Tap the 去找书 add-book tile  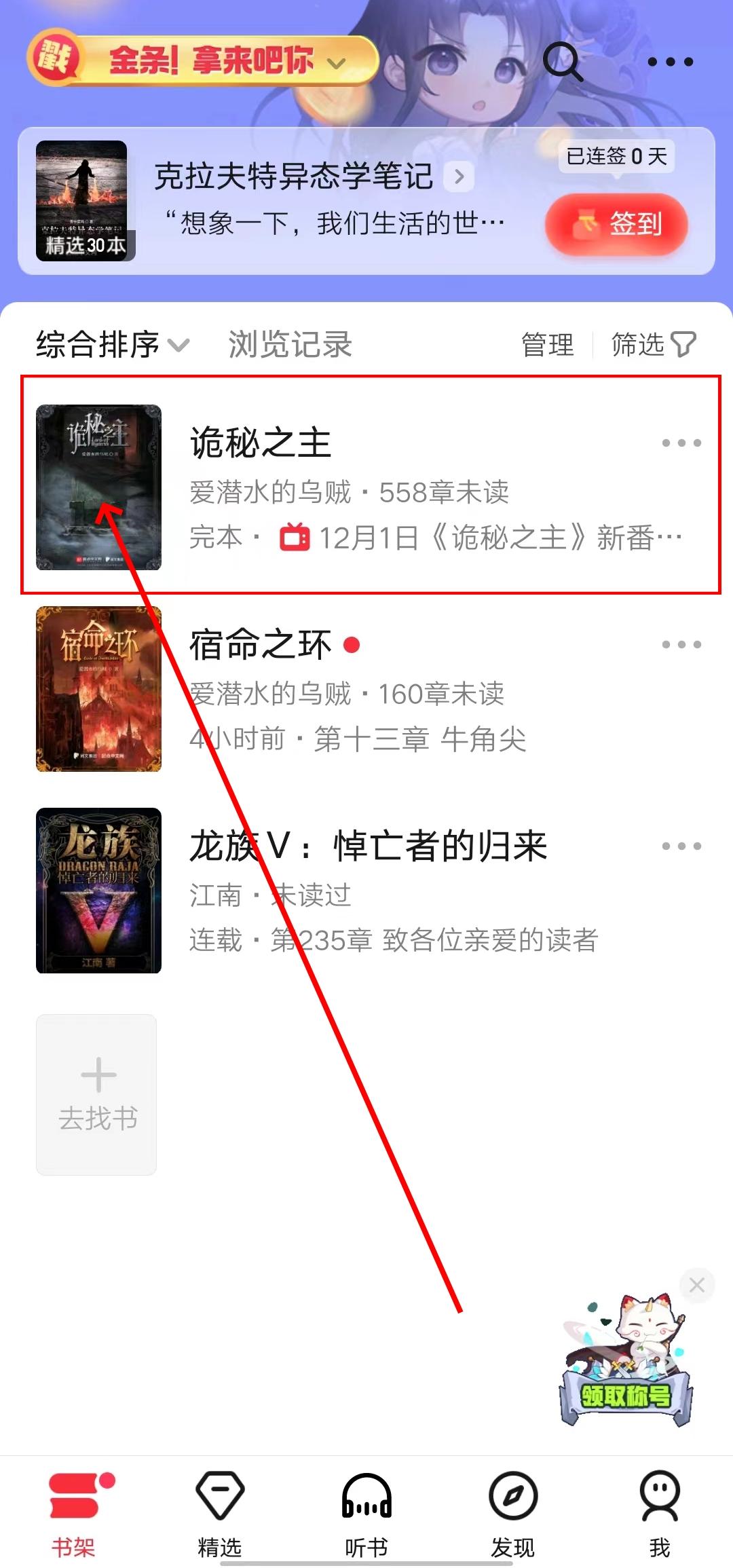[97, 1094]
